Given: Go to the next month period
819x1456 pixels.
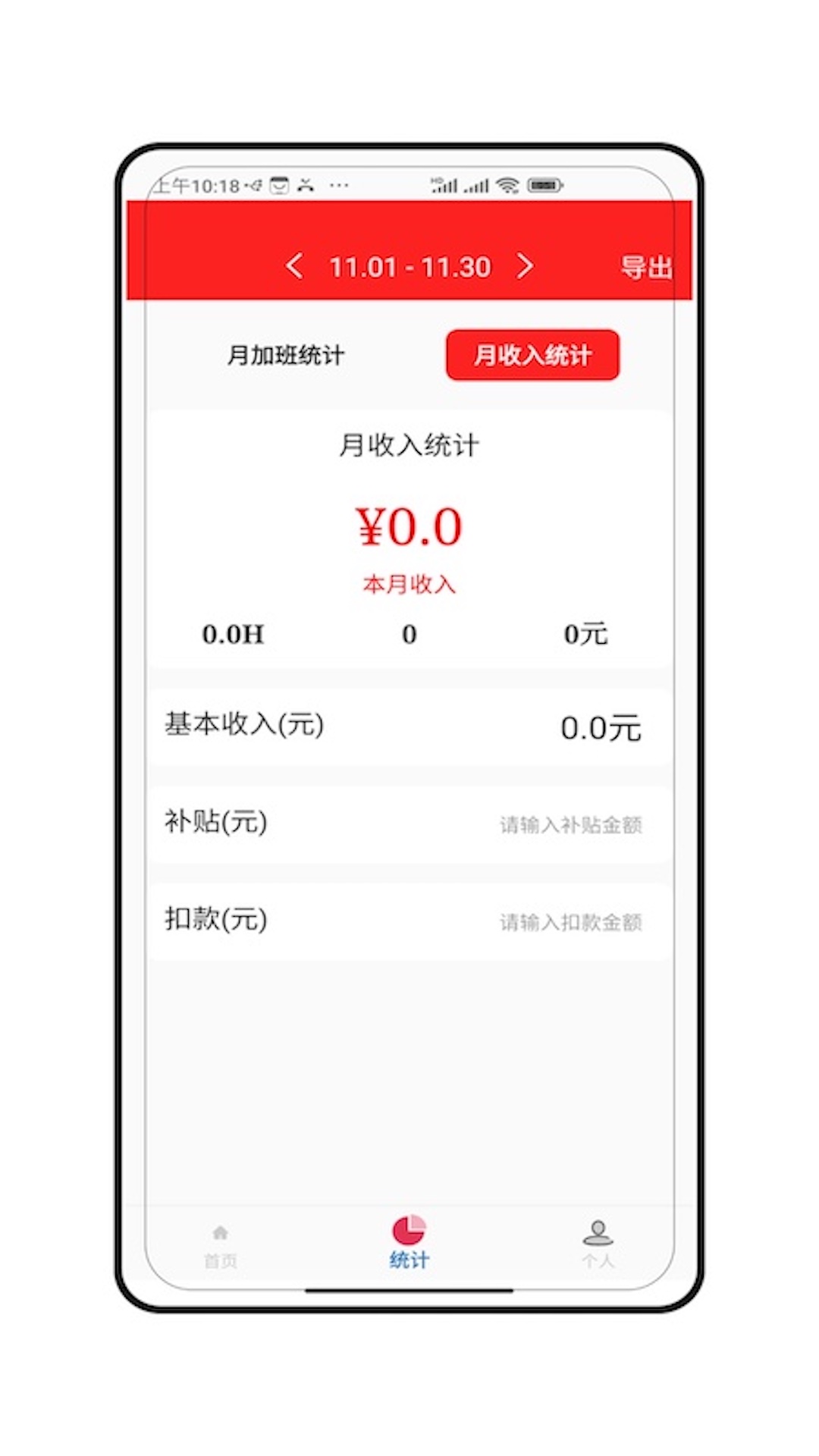Looking at the screenshot, I should coord(525,266).
